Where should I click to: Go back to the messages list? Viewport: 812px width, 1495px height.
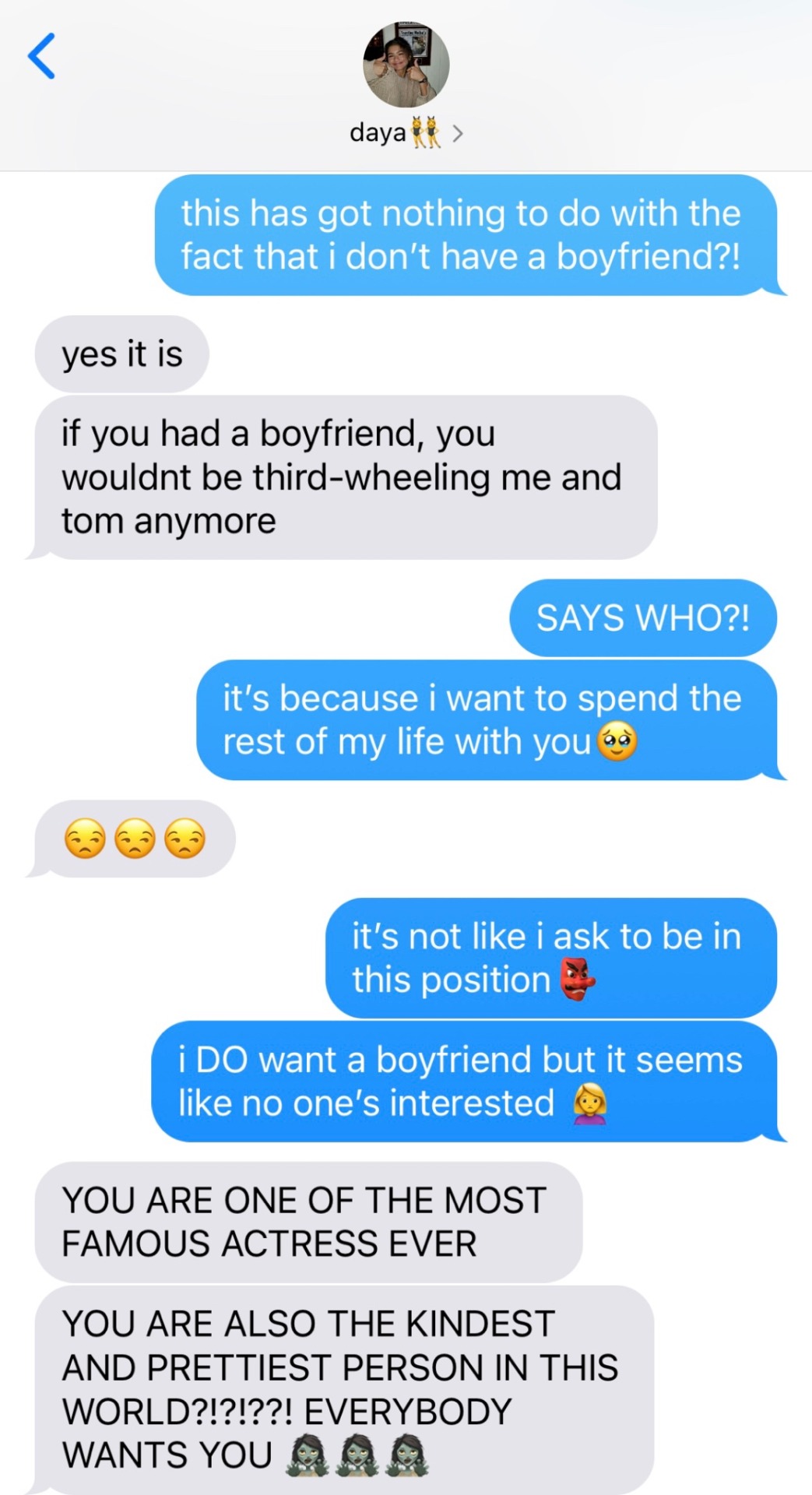pyautogui.click(x=42, y=56)
